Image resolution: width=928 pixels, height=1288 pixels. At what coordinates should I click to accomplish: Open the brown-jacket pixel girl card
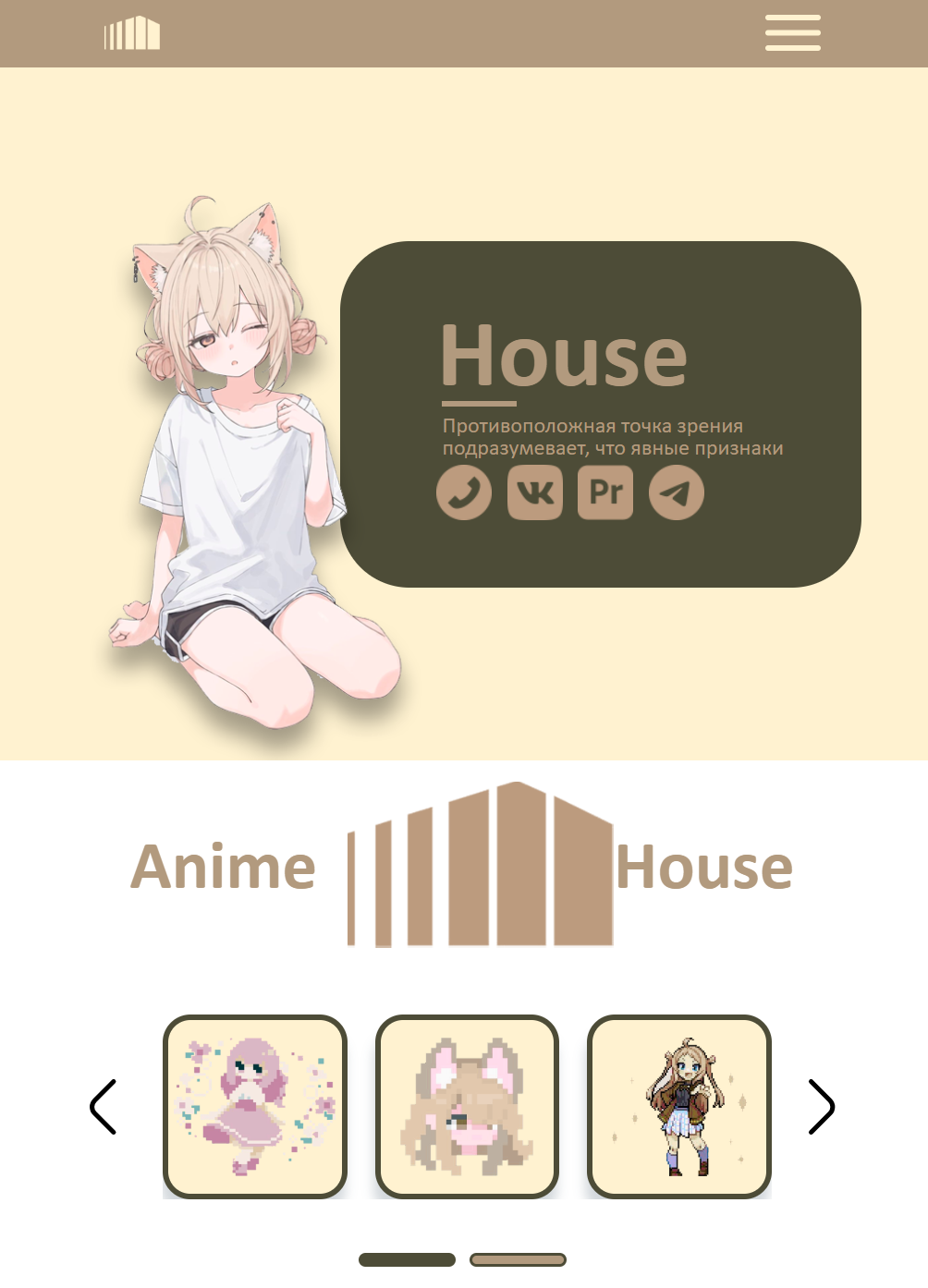pos(679,1106)
